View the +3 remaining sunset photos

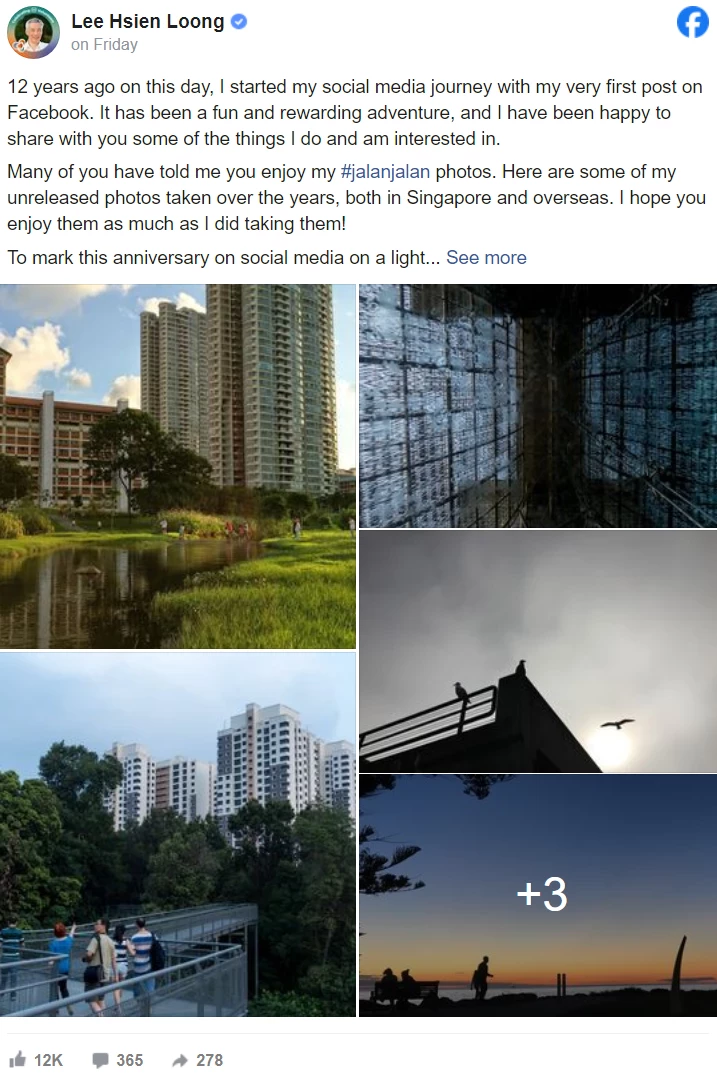(540, 894)
